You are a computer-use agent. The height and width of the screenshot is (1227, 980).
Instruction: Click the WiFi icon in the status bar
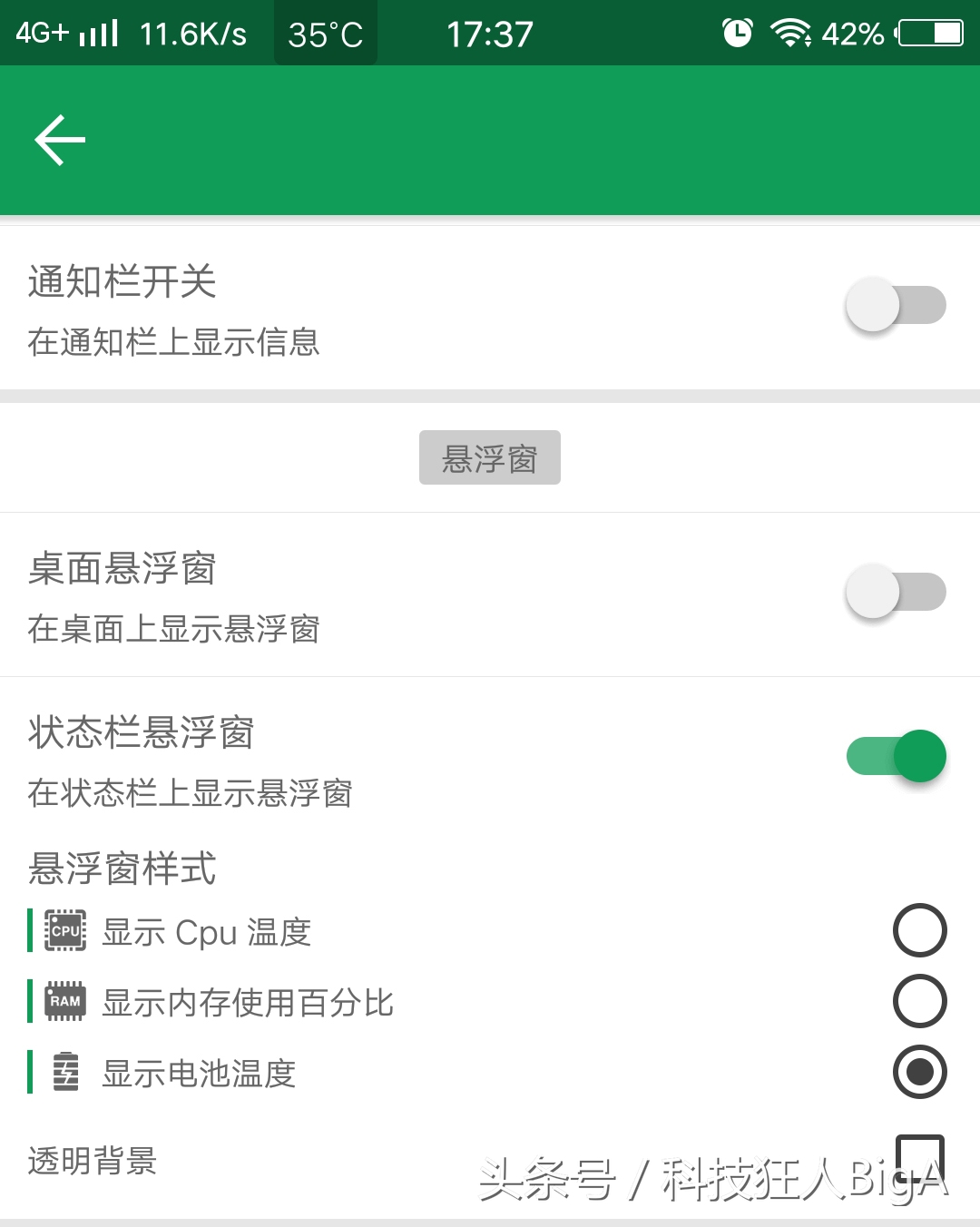tap(791, 32)
